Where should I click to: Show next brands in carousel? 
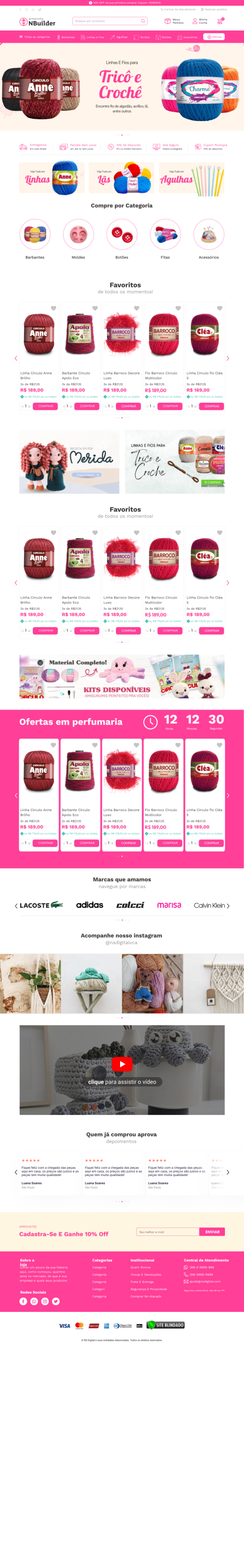[228, 906]
